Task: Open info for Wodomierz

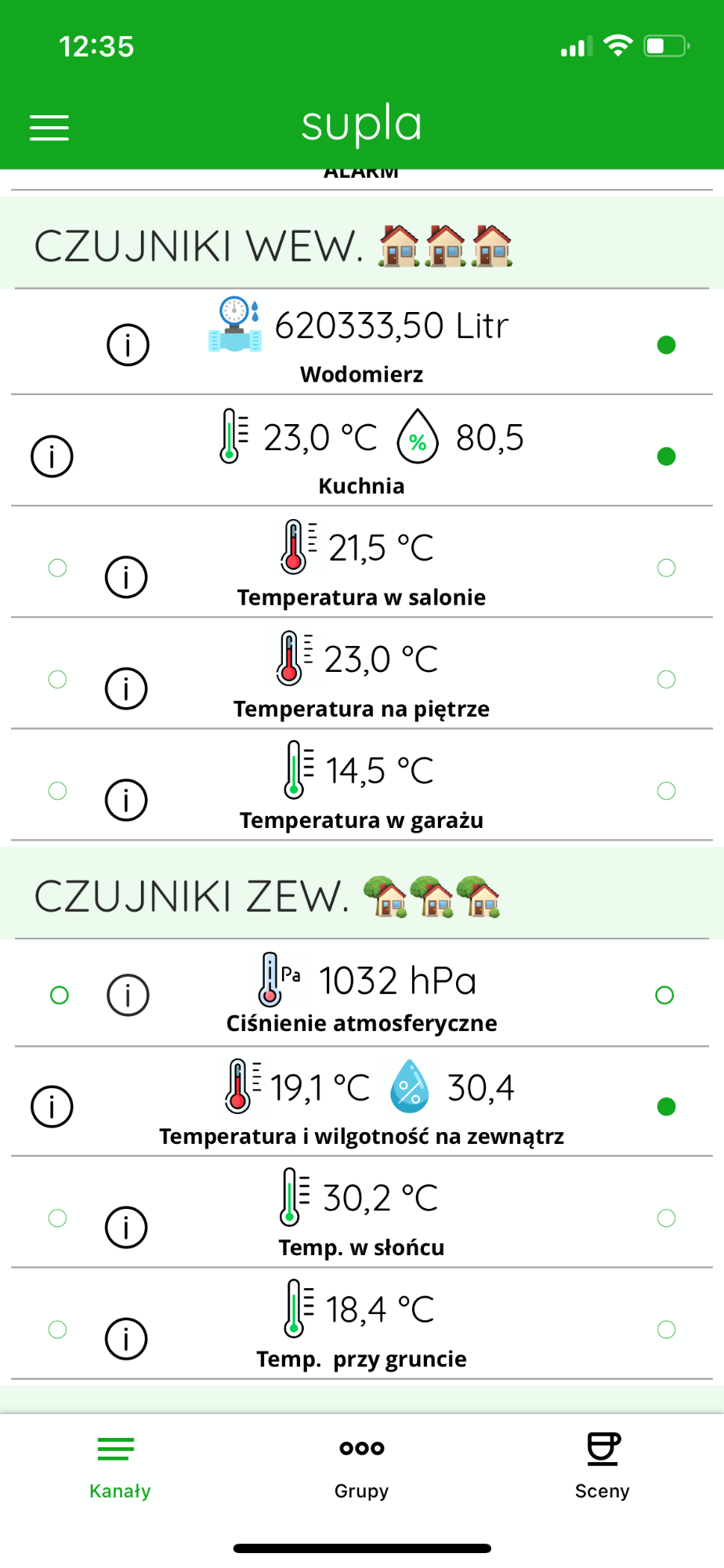Action: click(128, 345)
